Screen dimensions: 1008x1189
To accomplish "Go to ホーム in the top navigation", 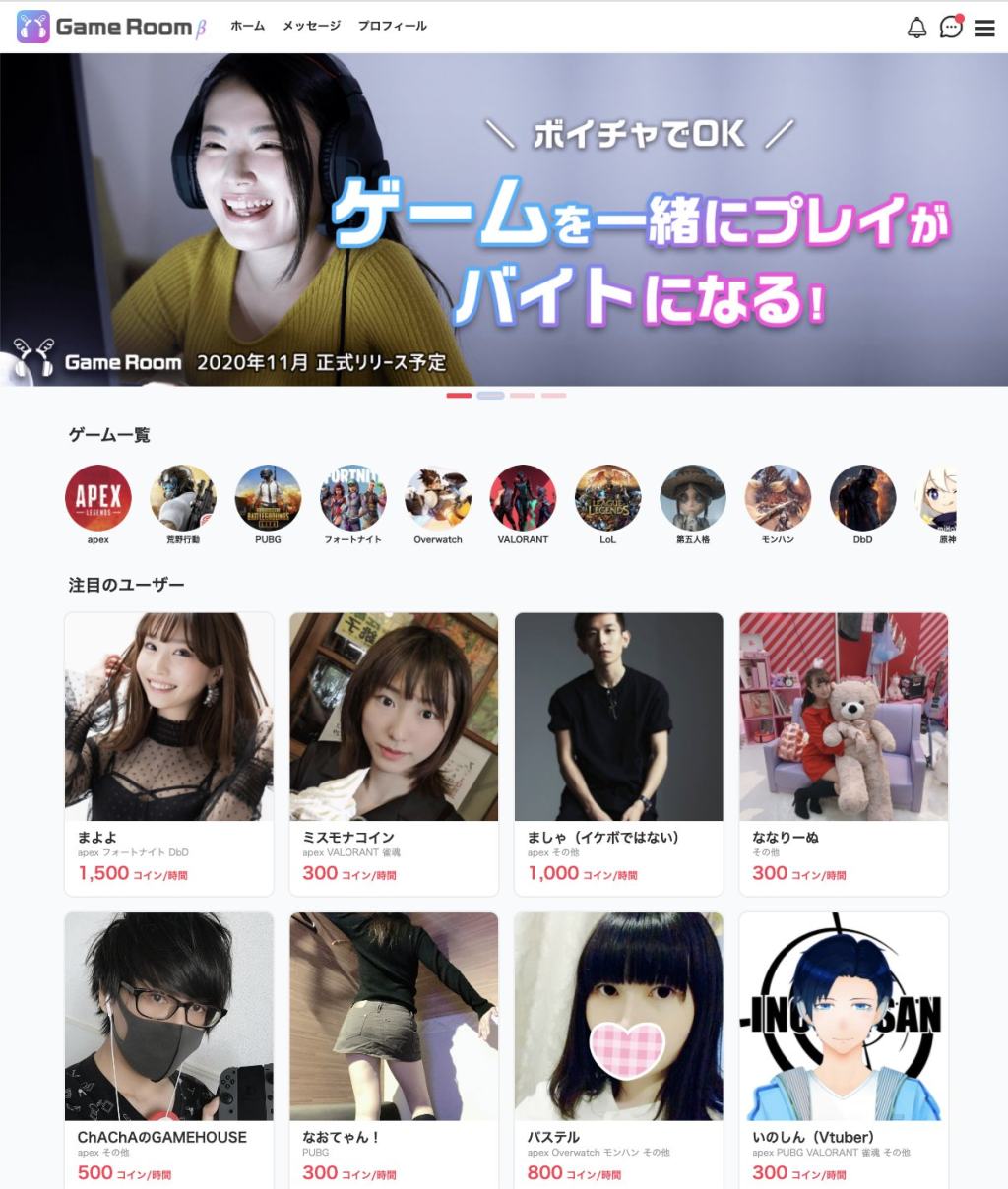I will 247,27.
